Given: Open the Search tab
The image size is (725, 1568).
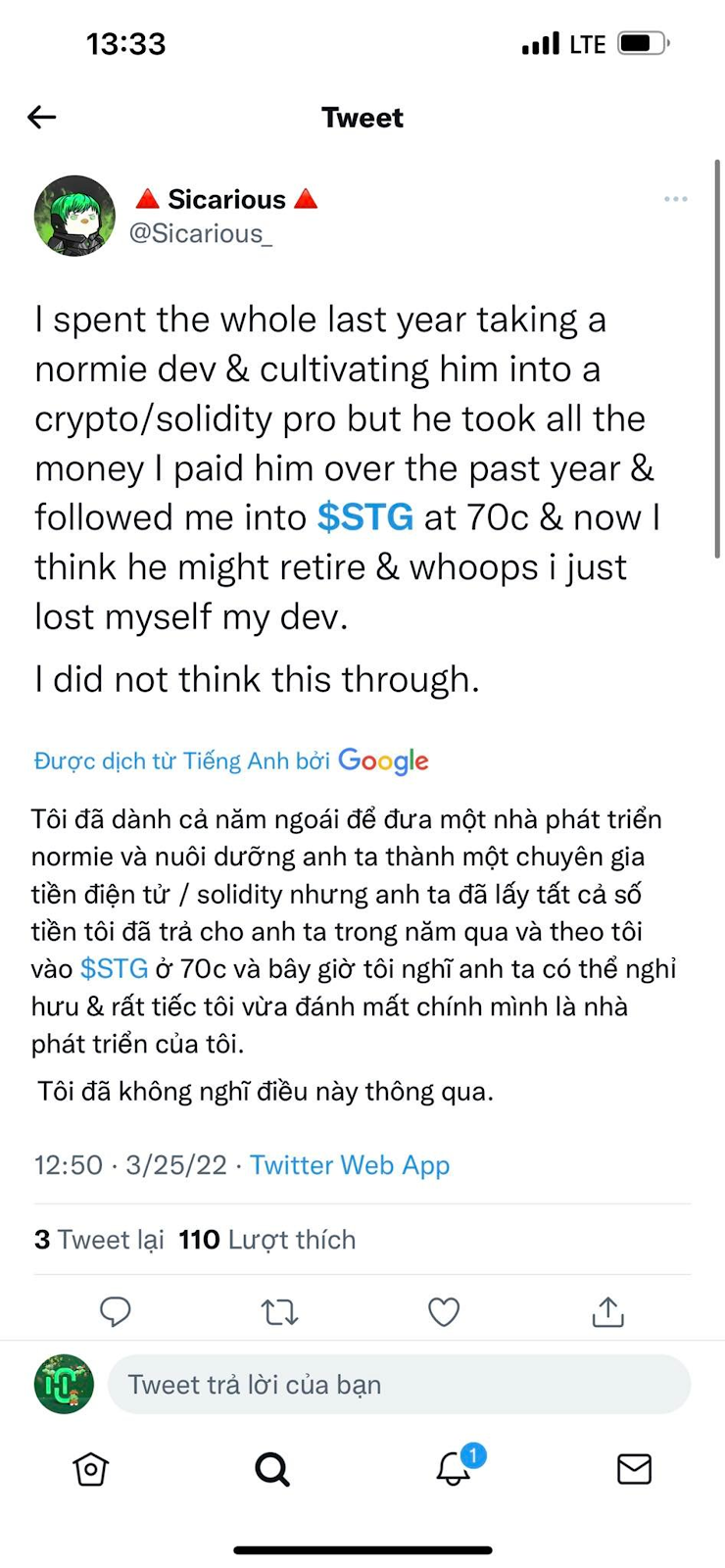Looking at the screenshot, I should click(x=271, y=1469).
